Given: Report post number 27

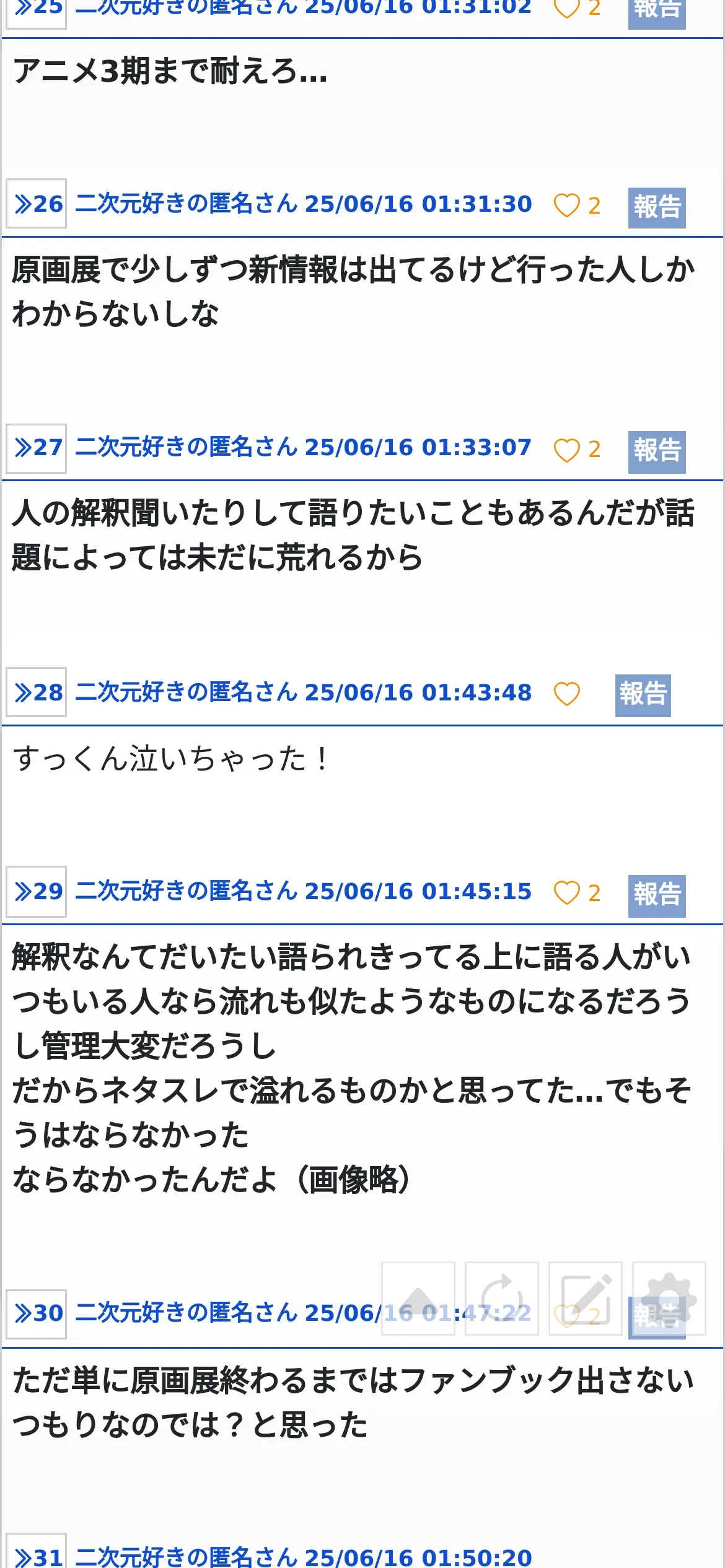Looking at the screenshot, I should [x=657, y=452].
